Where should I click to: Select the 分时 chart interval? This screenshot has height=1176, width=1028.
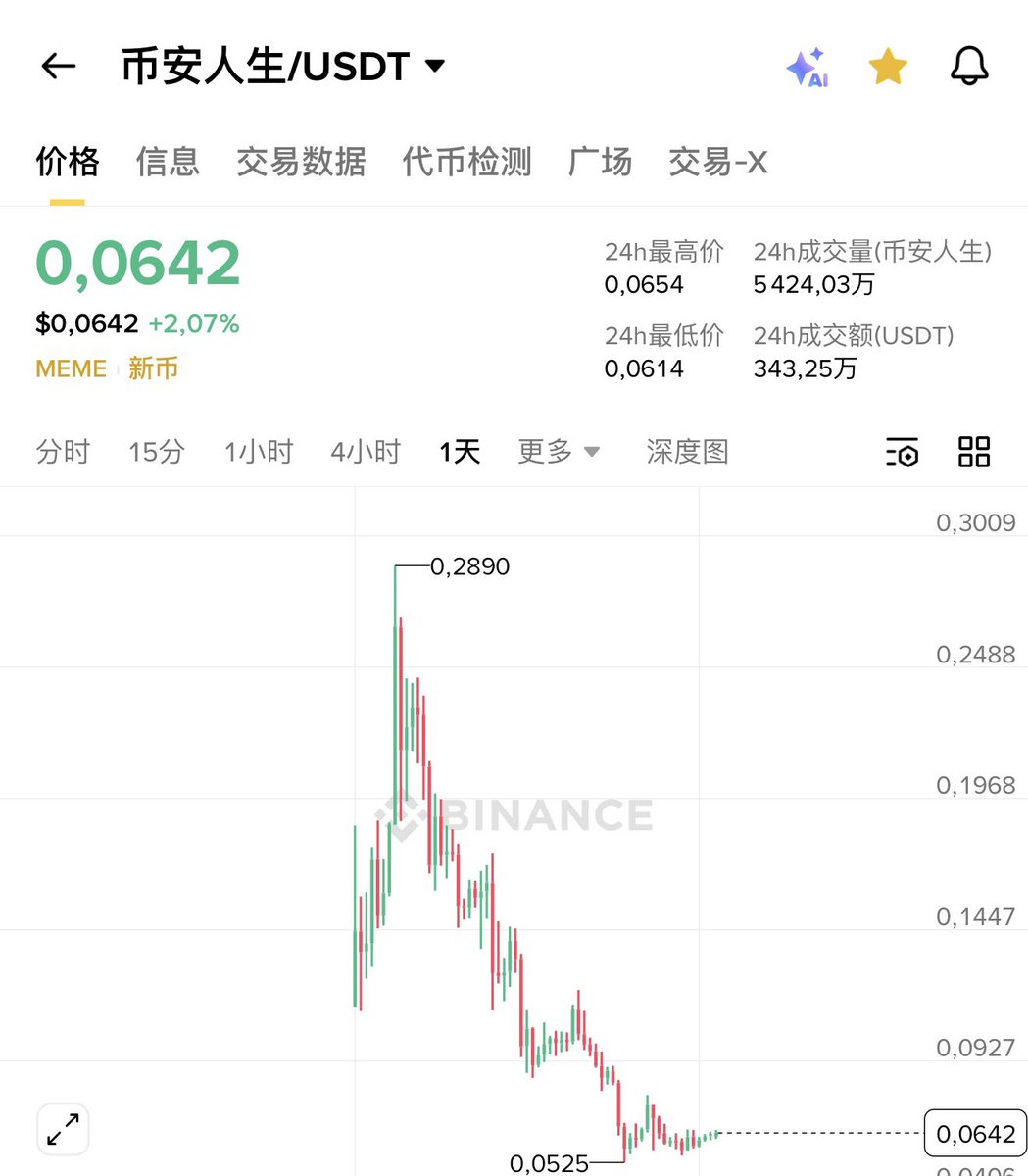63,452
